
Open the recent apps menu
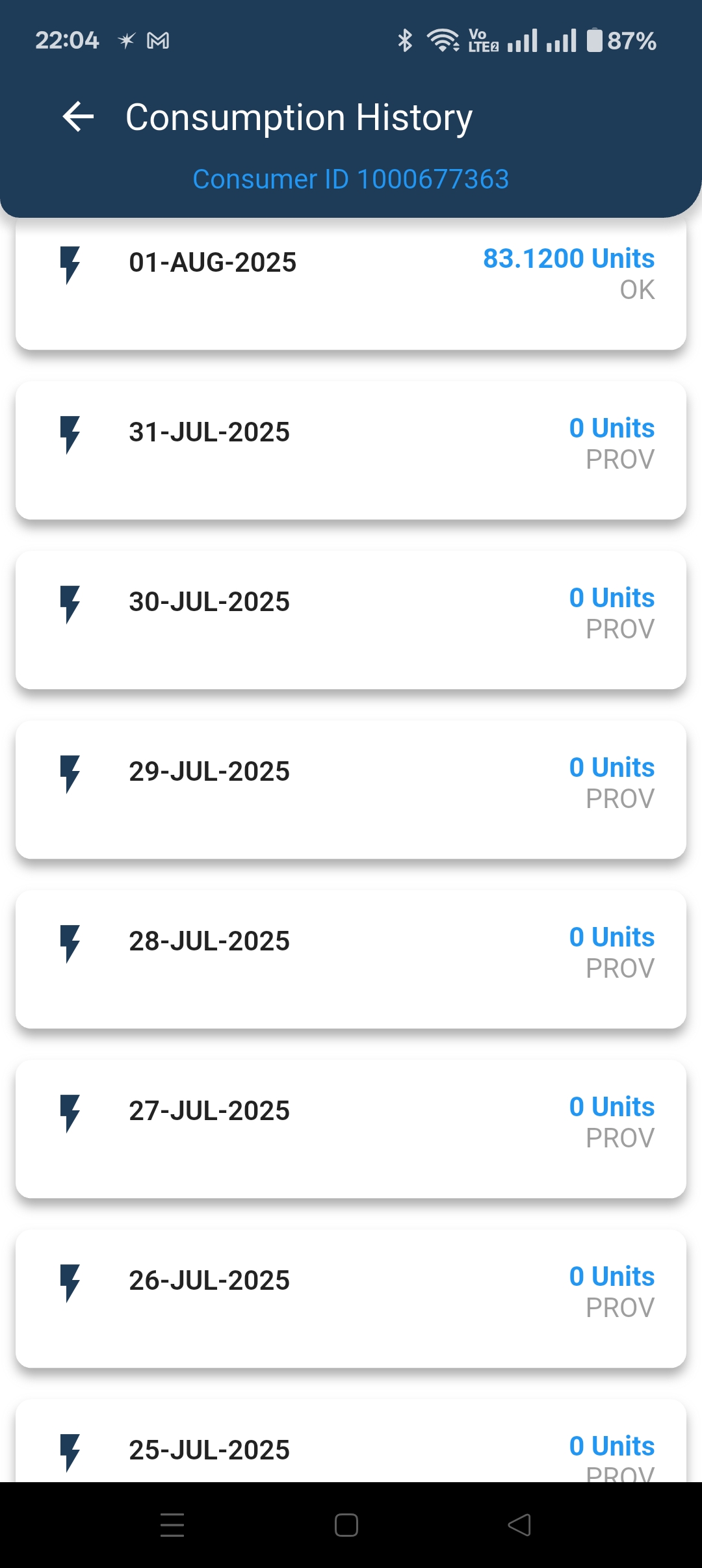pyautogui.click(x=172, y=1525)
